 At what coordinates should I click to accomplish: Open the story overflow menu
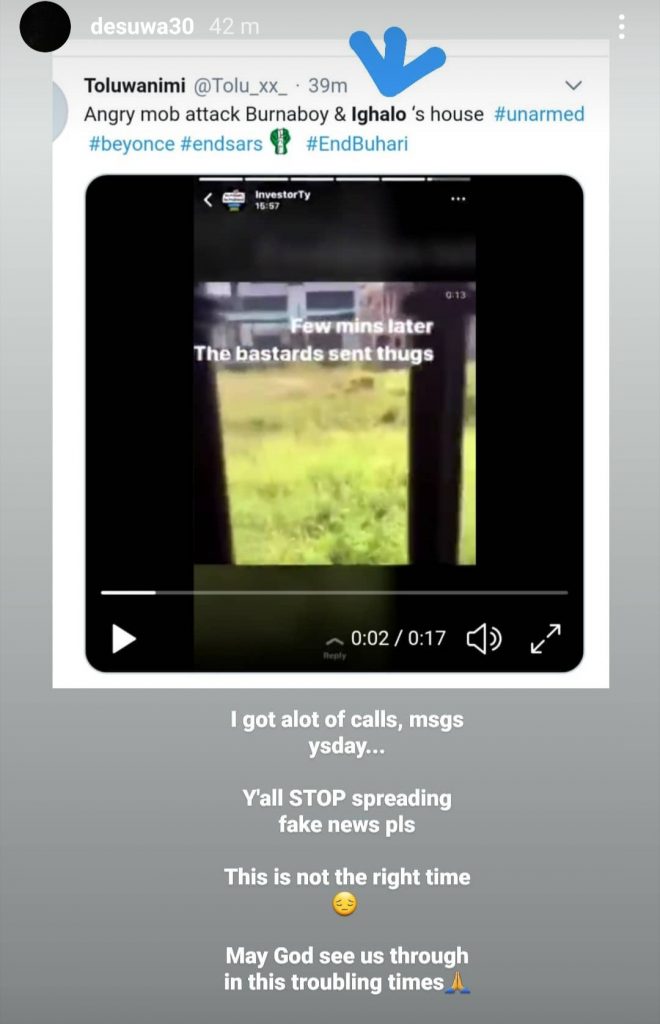coord(622,27)
